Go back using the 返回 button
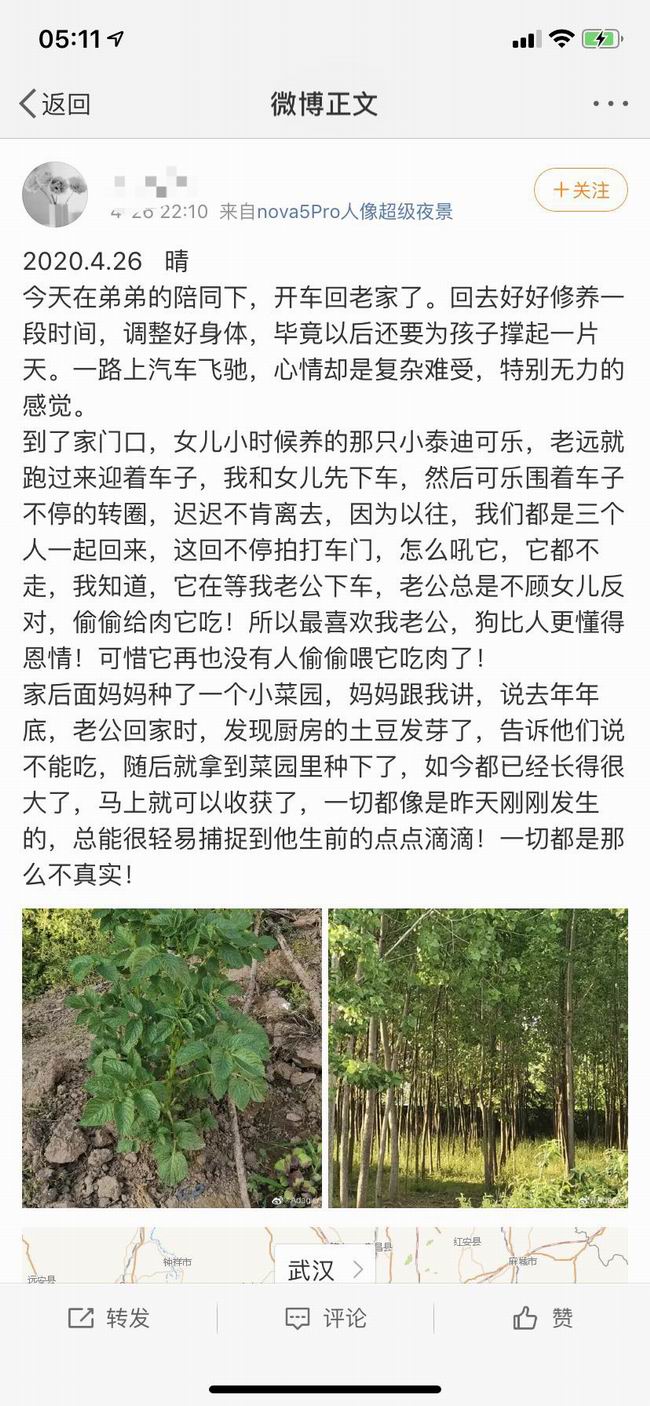 [x=55, y=103]
